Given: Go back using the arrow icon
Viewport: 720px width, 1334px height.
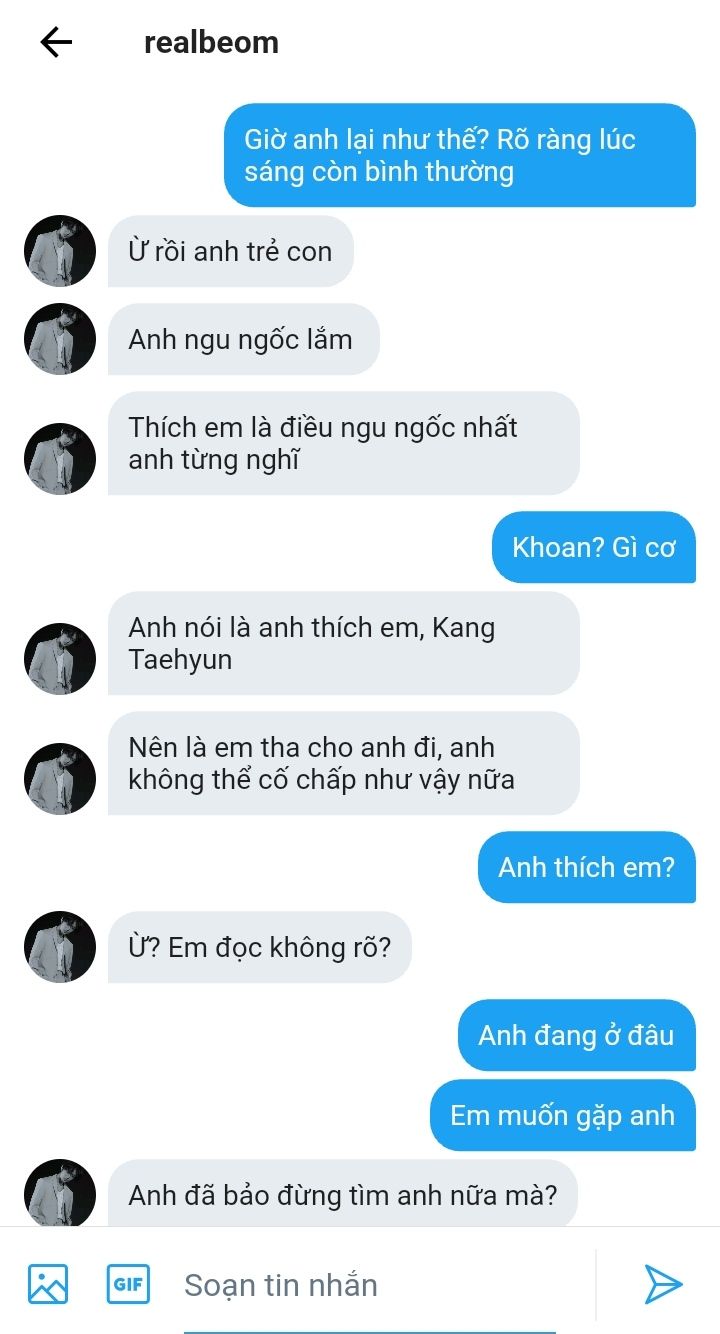Looking at the screenshot, I should pos(56,42).
